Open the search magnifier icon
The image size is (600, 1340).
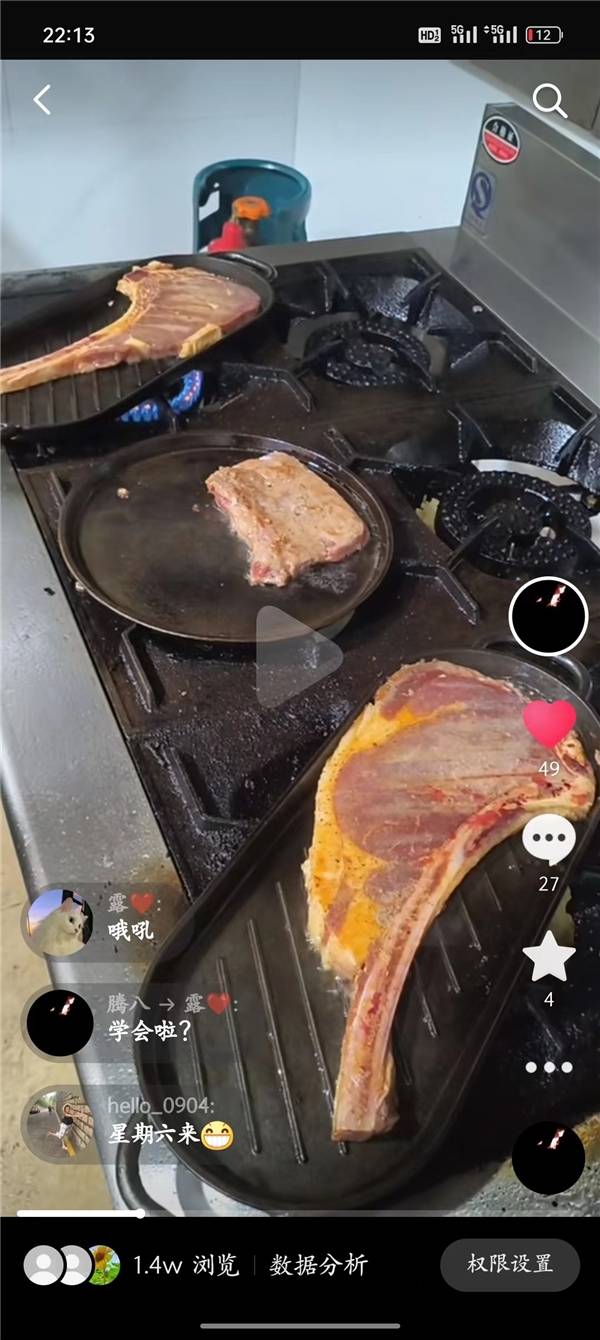[x=549, y=100]
